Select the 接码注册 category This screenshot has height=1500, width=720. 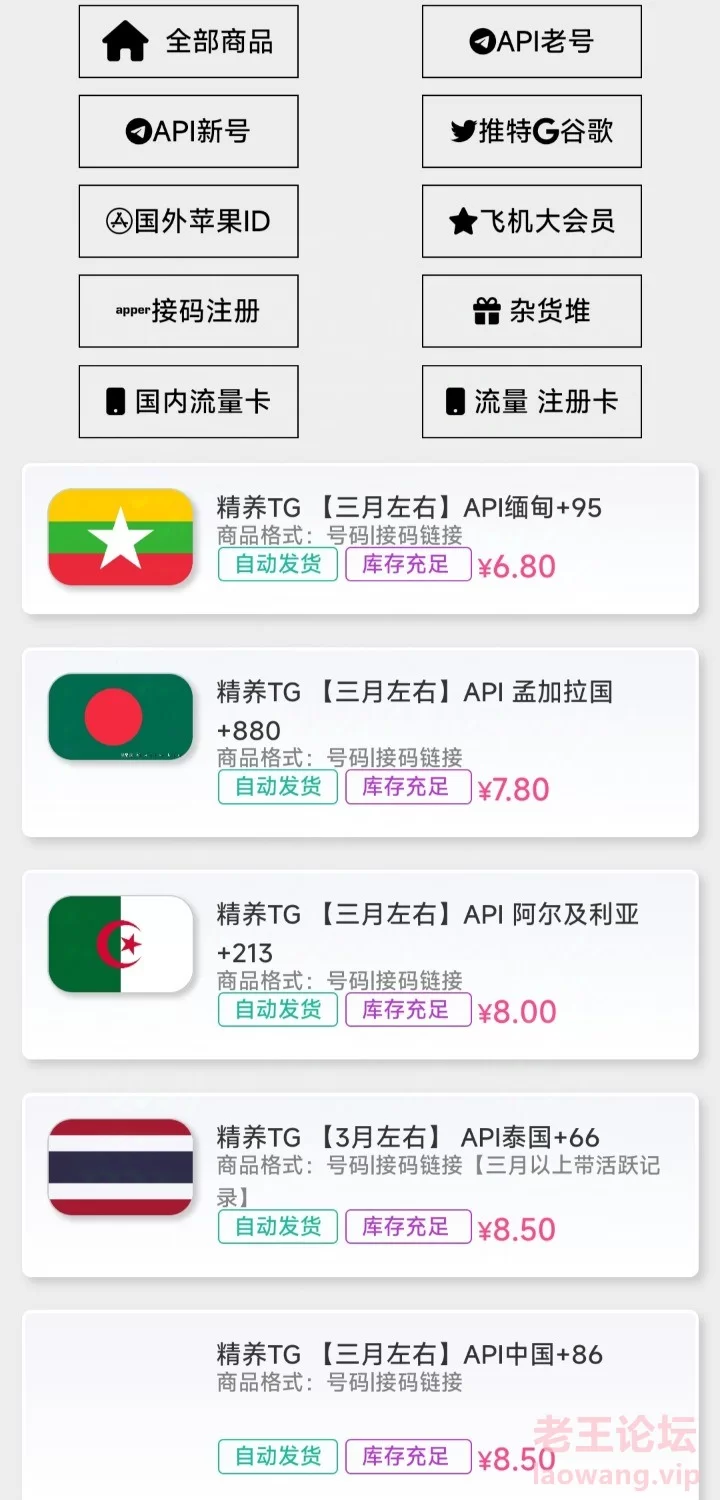188,311
